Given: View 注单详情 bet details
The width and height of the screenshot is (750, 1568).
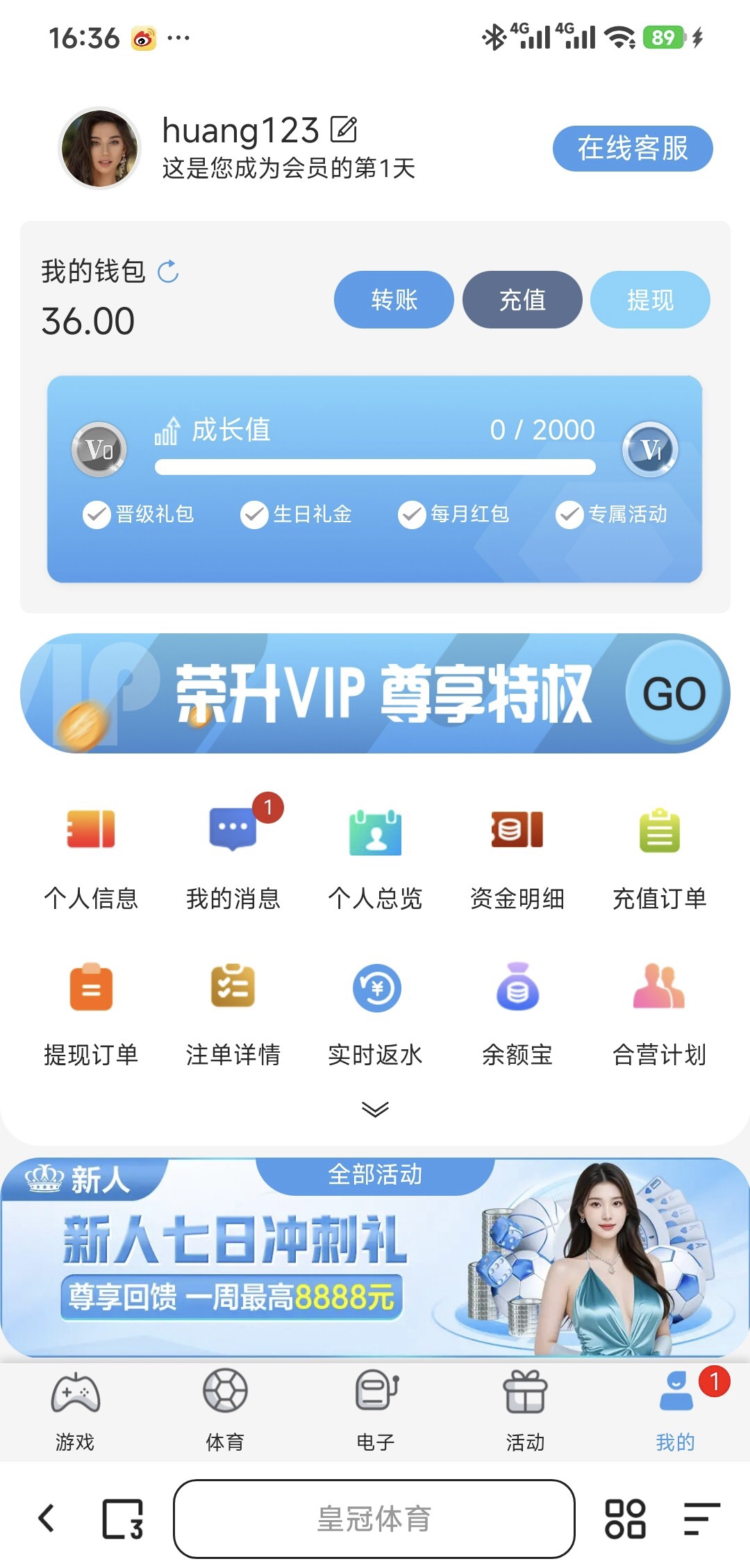Looking at the screenshot, I should click(233, 1012).
